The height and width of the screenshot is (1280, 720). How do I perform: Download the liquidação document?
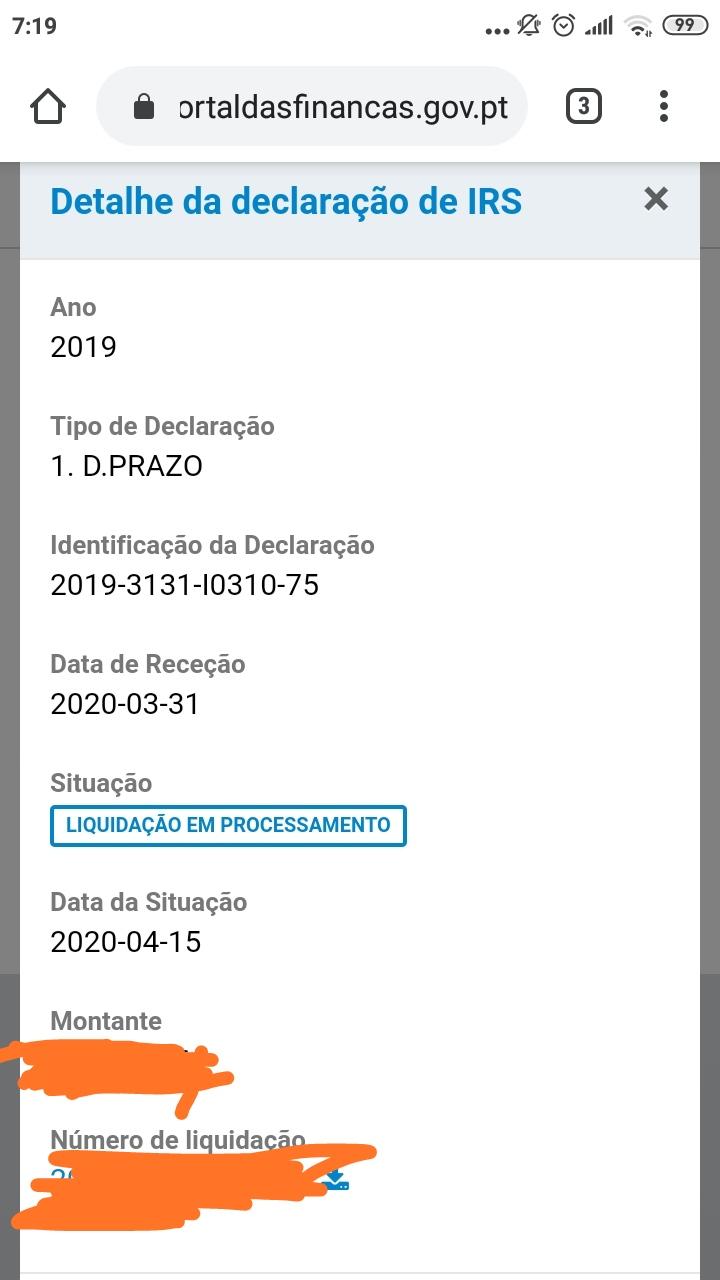[x=337, y=1180]
